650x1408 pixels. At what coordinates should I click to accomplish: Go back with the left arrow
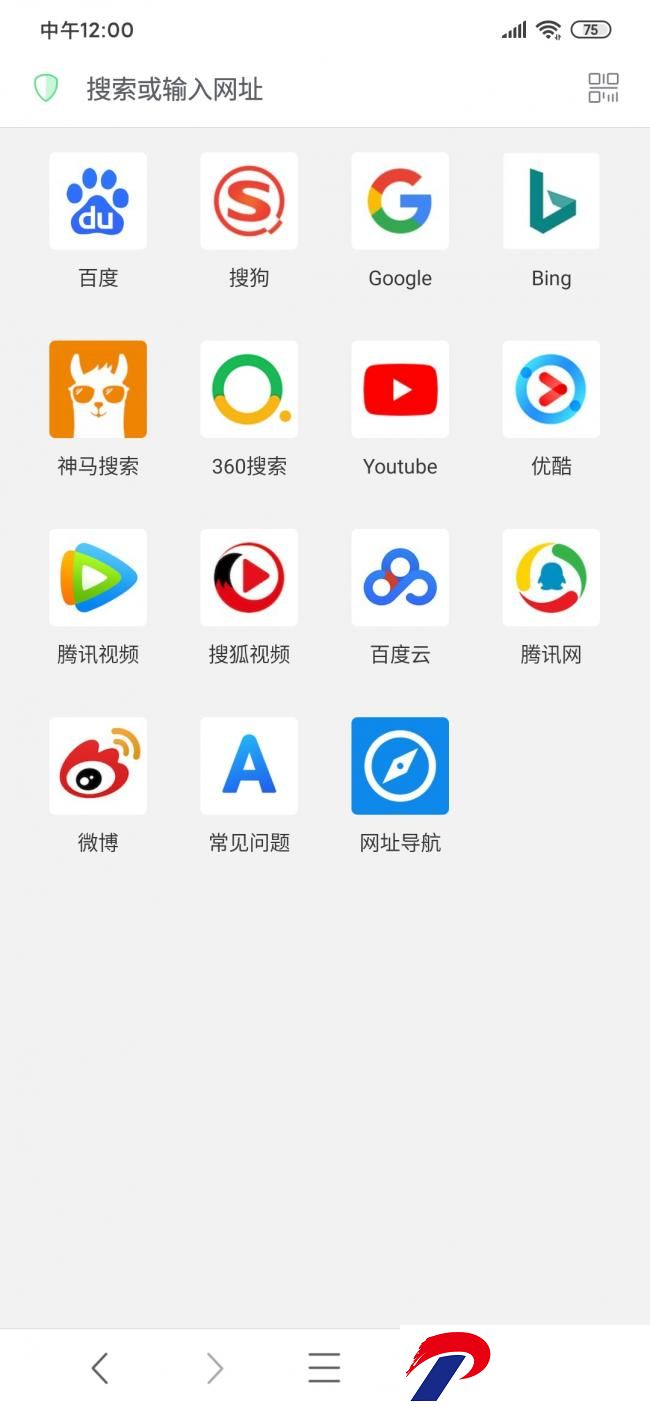pos(99,1367)
